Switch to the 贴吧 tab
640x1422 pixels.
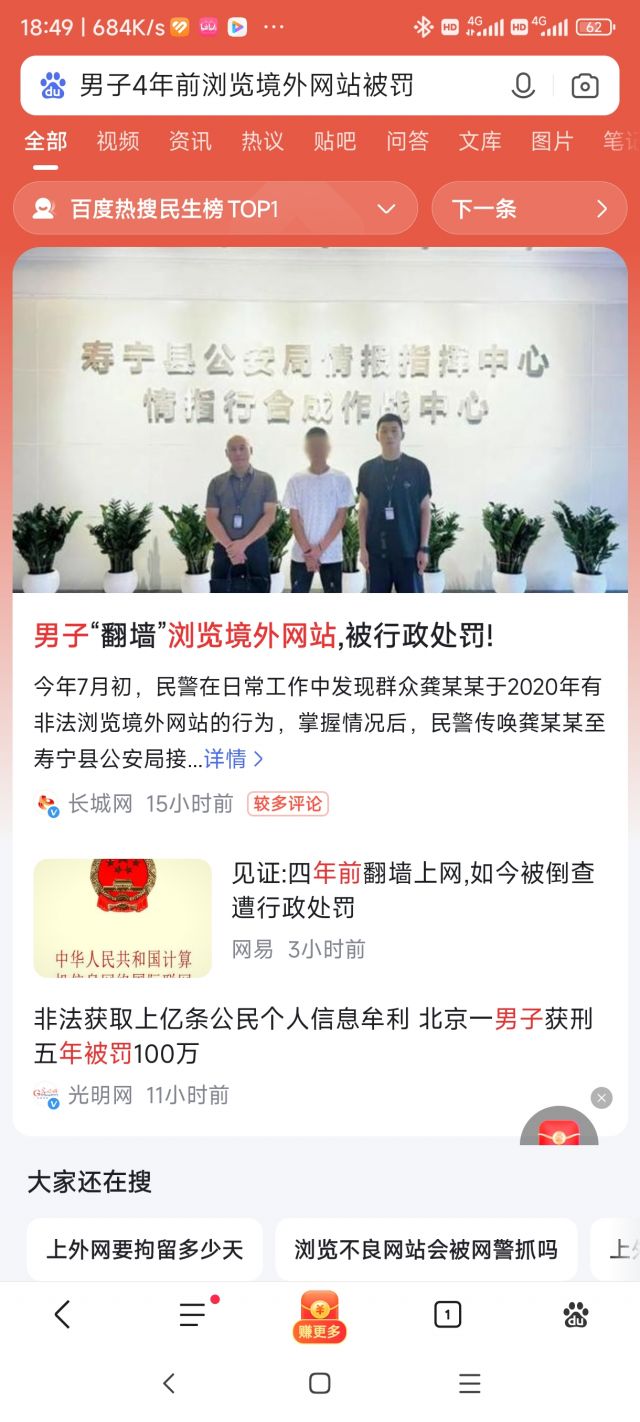(x=334, y=142)
